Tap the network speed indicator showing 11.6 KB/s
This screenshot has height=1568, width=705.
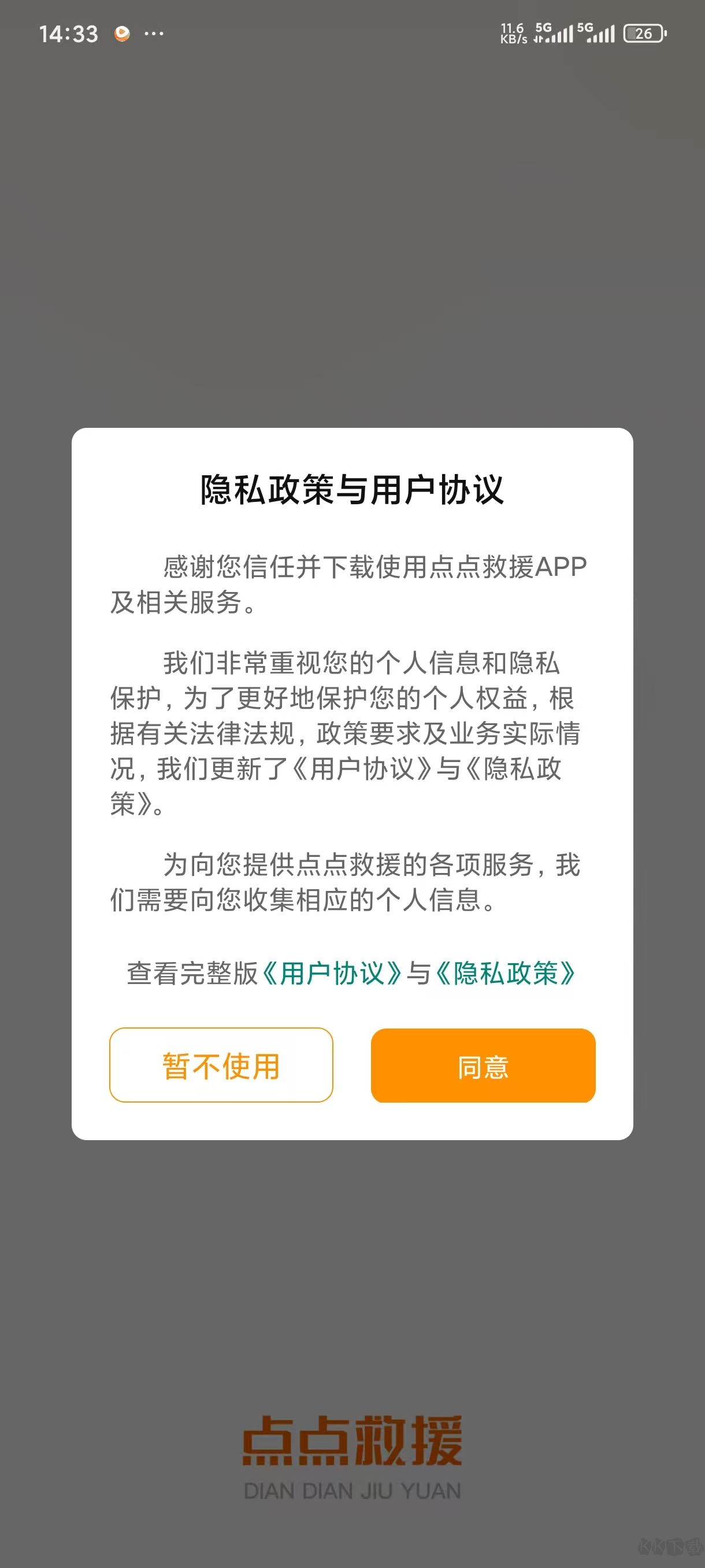[515, 34]
